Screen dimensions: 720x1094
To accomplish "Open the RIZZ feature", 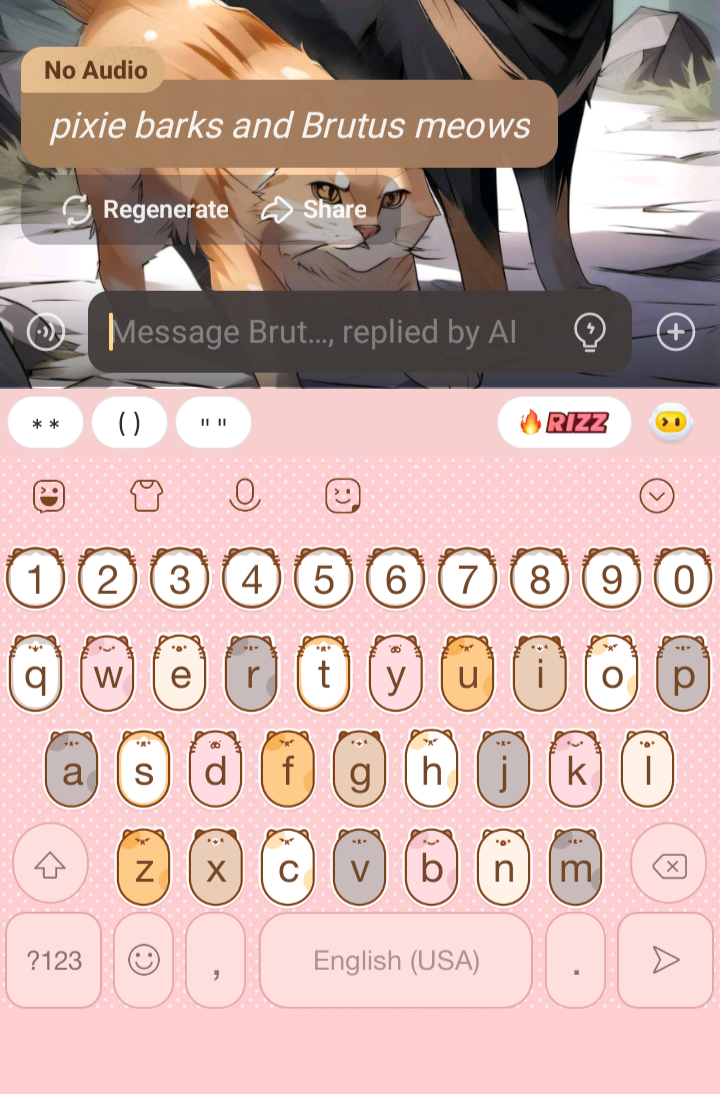I will (564, 423).
